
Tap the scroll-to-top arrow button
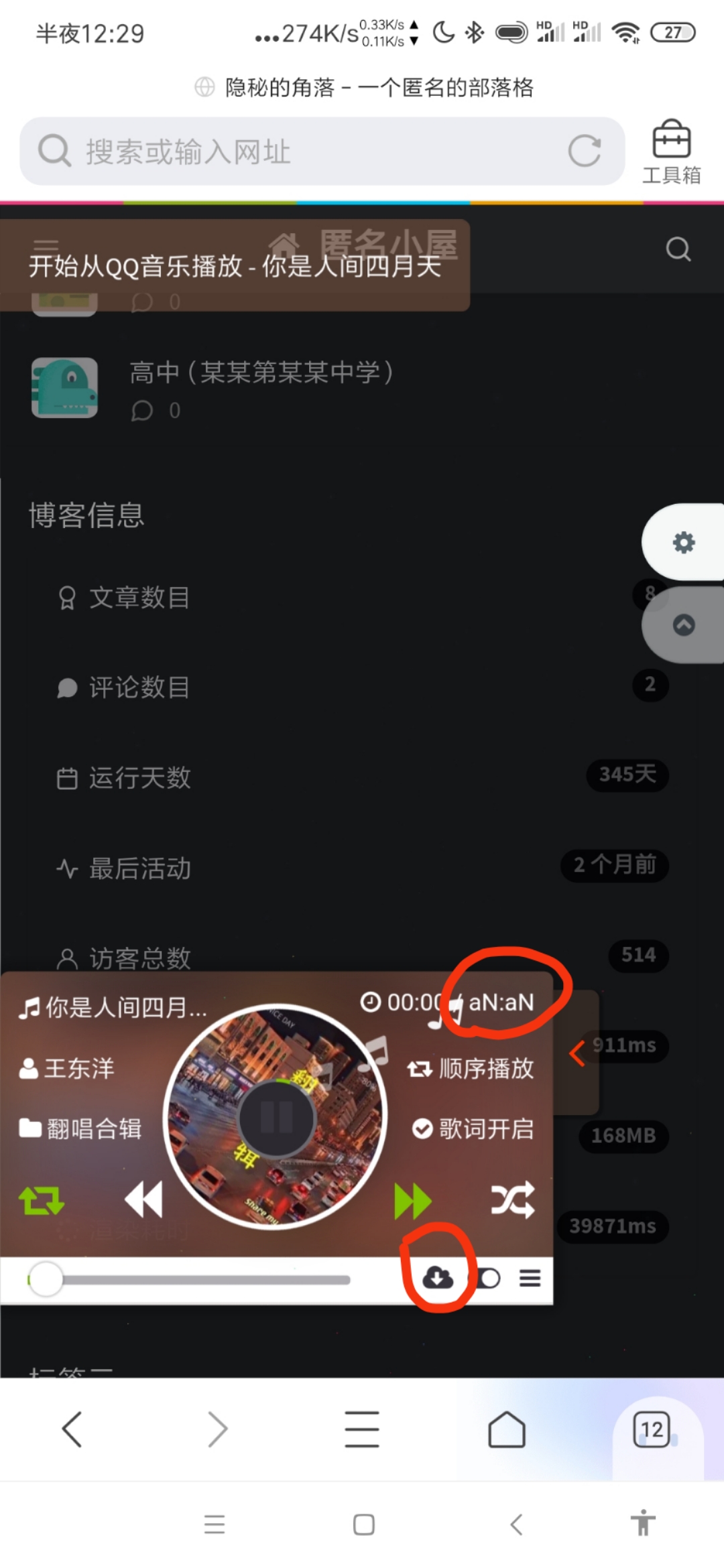pos(683,625)
